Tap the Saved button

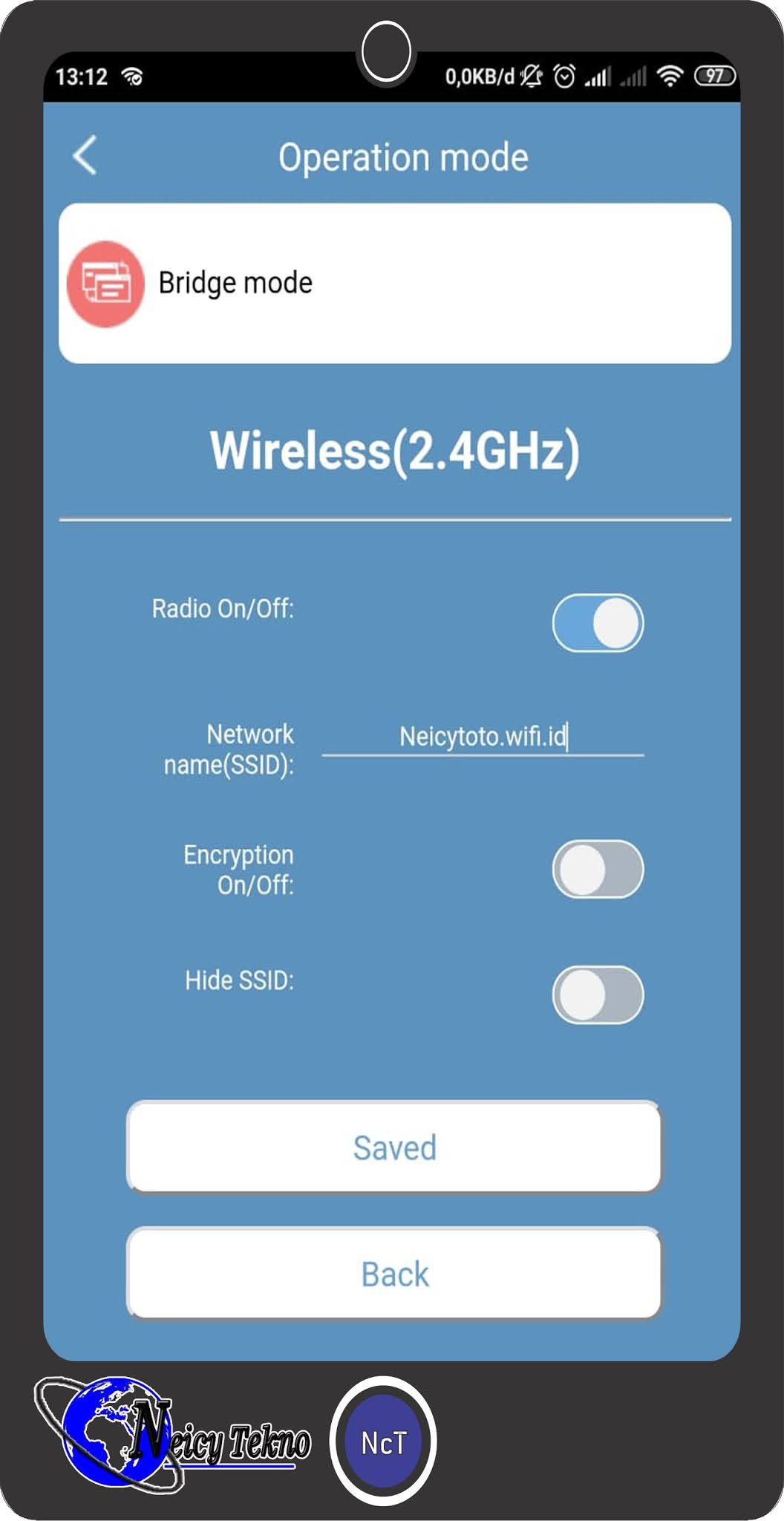pyautogui.click(x=394, y=1147)
